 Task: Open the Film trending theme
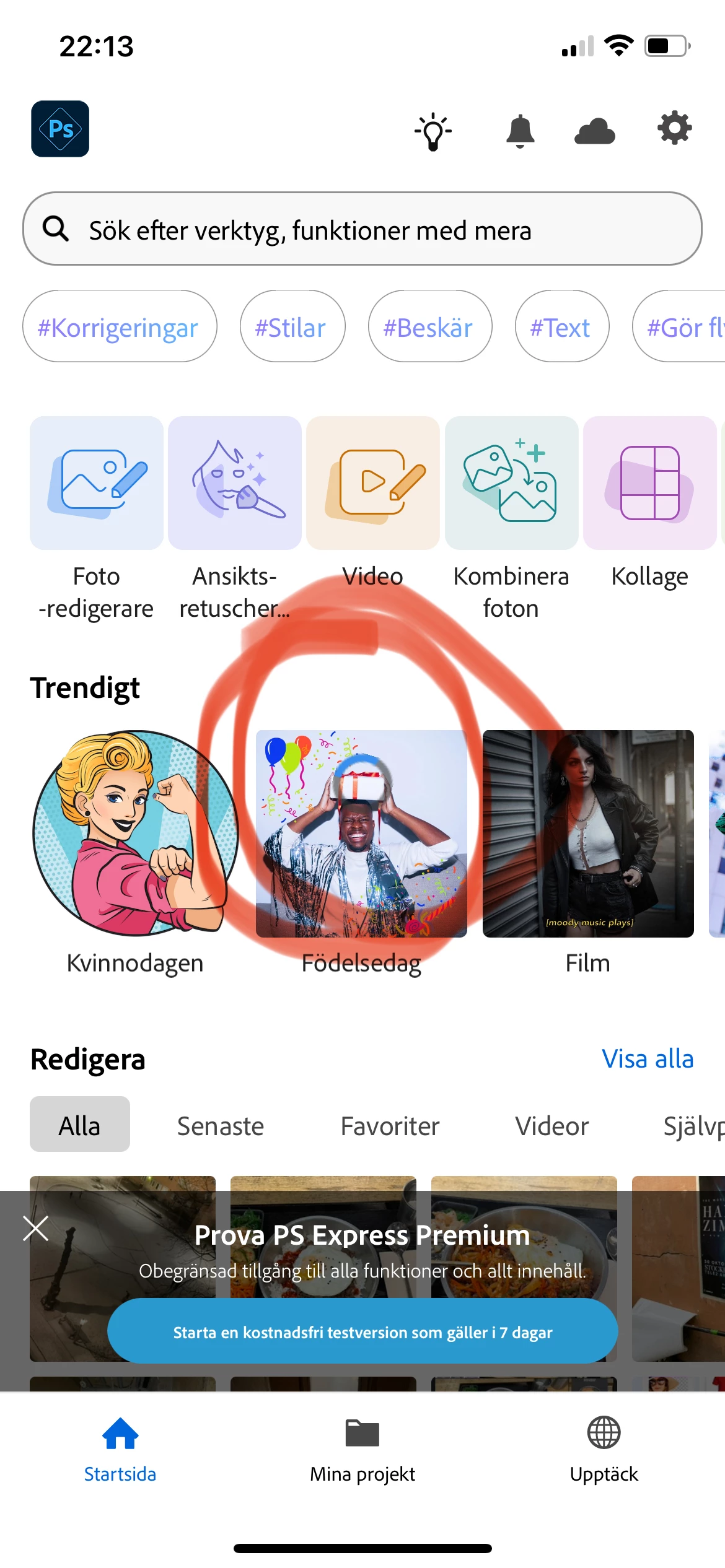point(588,833)
